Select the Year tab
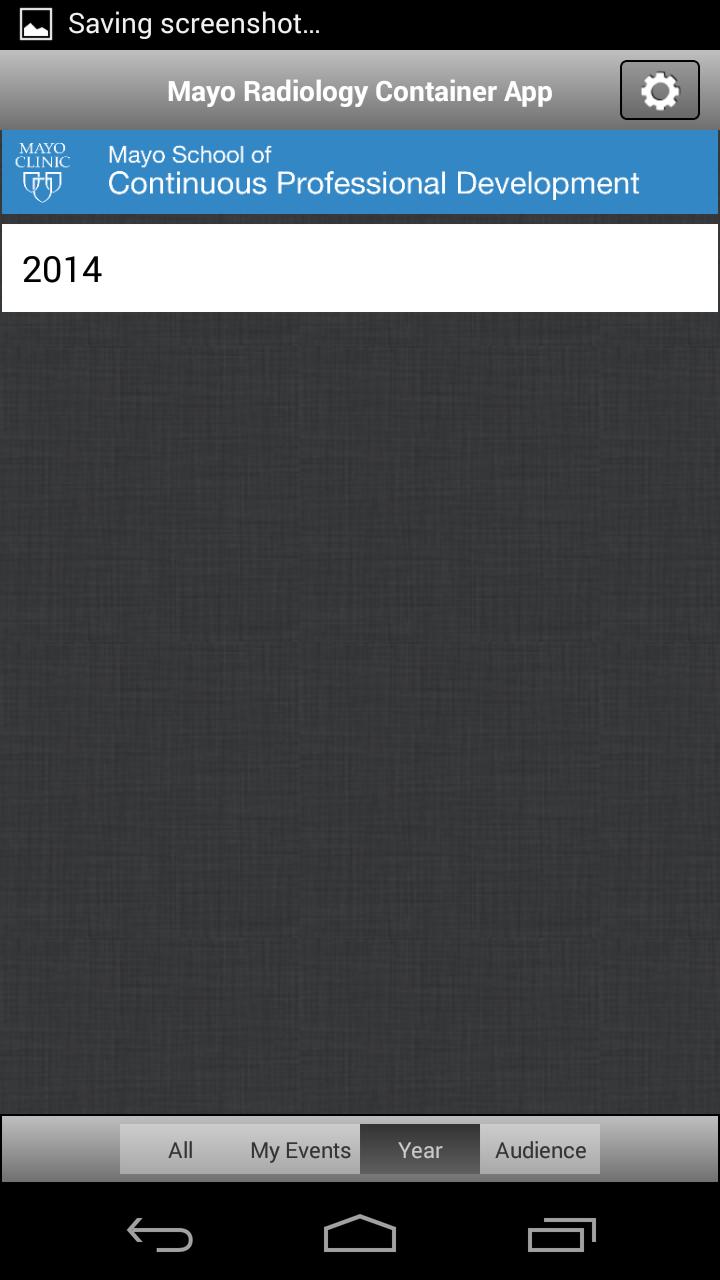Screen dimensions: 720x1280 tap(420, 1150)
